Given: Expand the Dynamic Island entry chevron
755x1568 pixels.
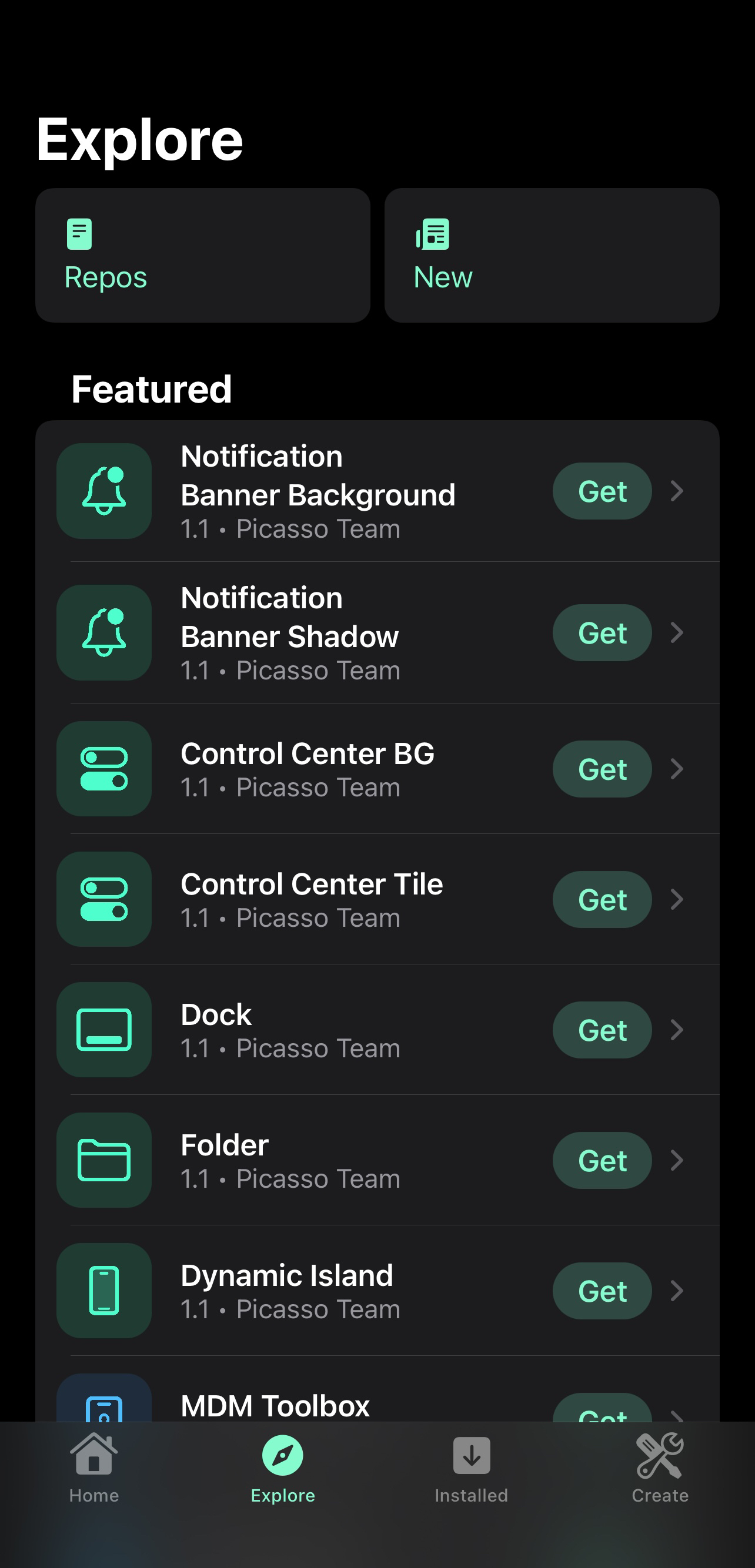Looking at the screenshot, I should [x=677, y=1291].
